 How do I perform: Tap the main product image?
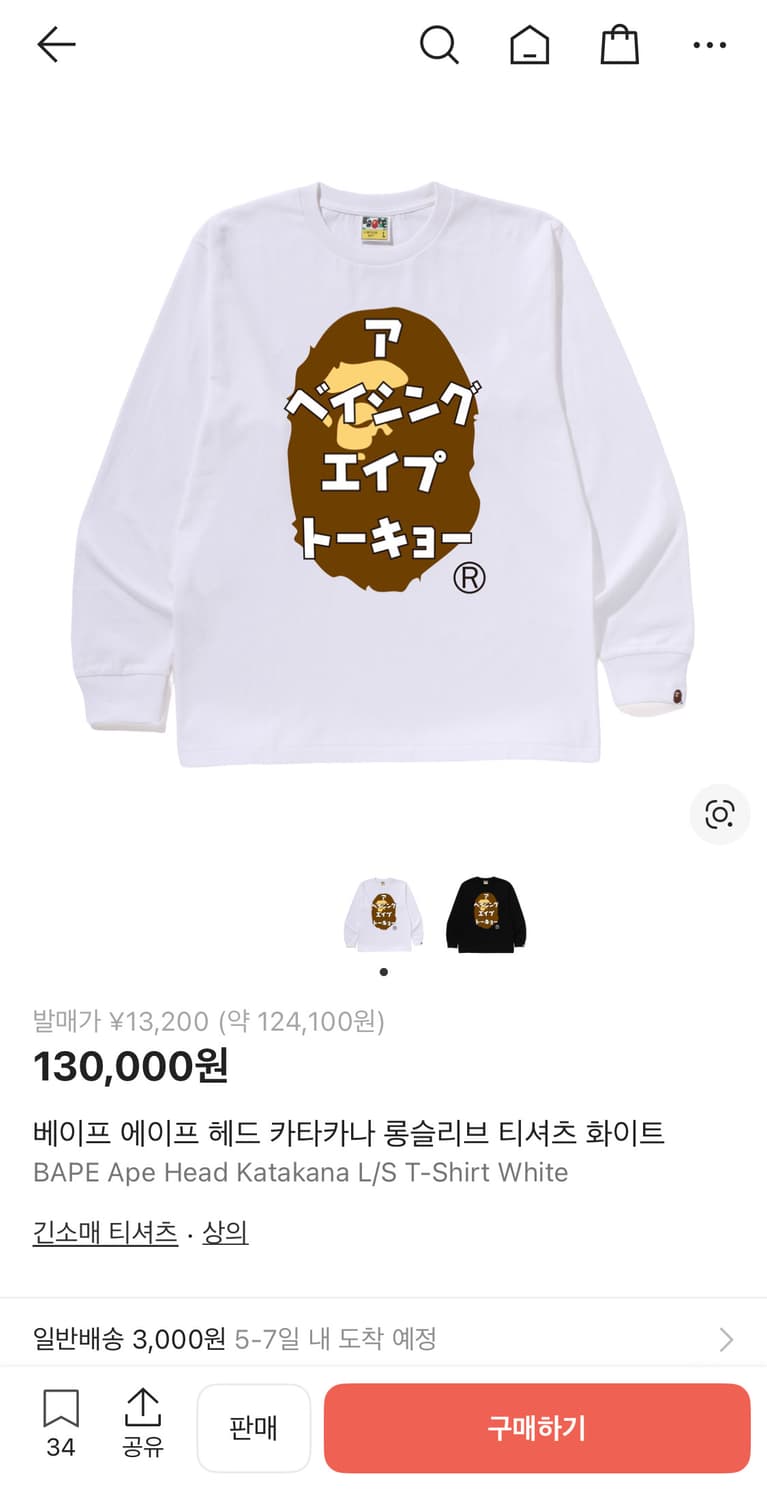383,470
